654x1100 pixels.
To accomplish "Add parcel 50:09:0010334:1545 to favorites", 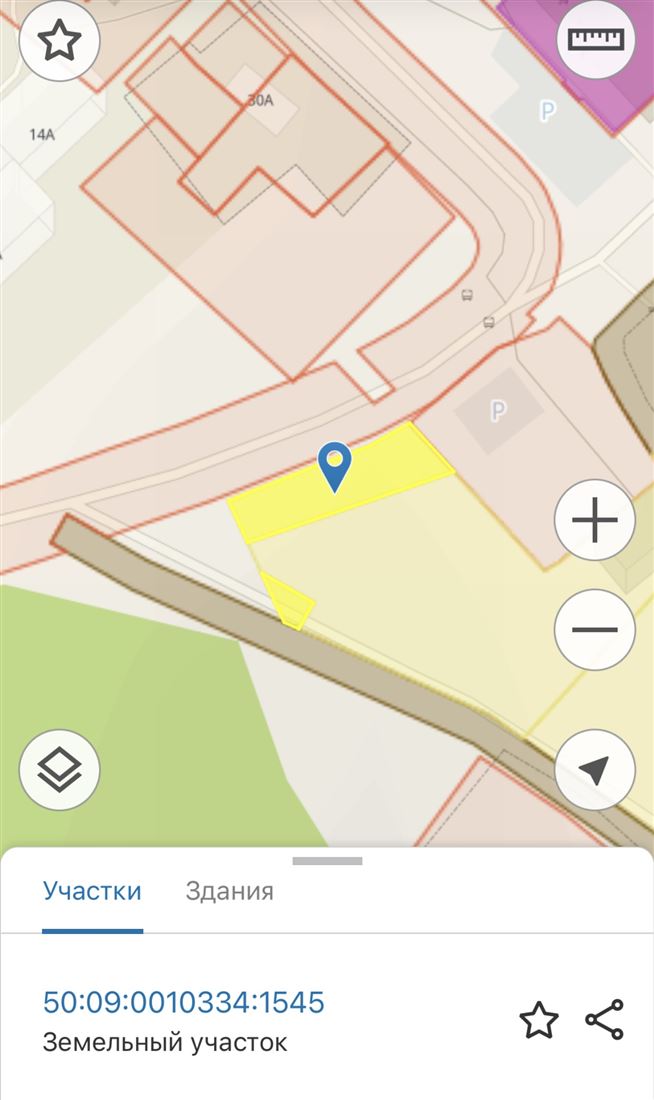I will tap(539, 1020).
